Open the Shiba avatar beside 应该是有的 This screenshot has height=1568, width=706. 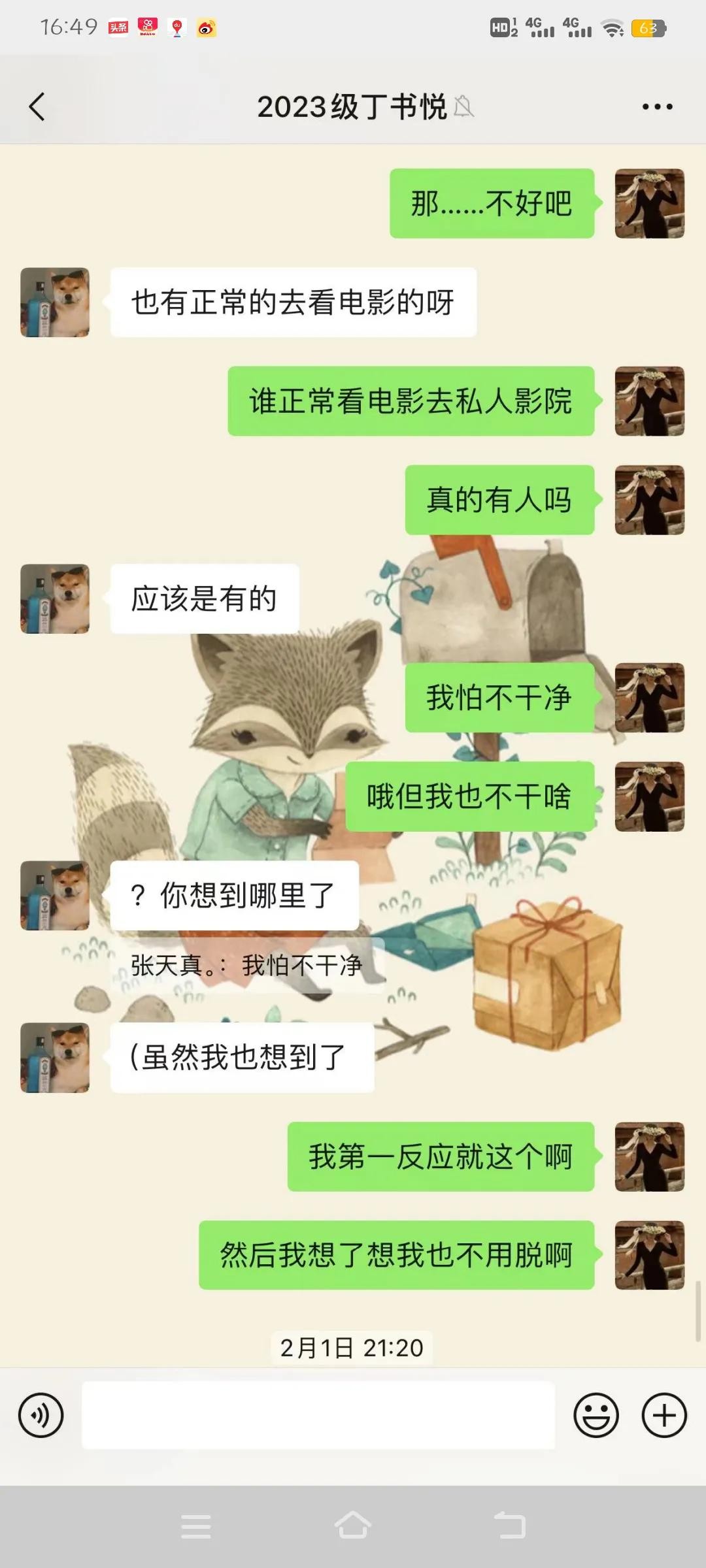[x=55, y=598]
